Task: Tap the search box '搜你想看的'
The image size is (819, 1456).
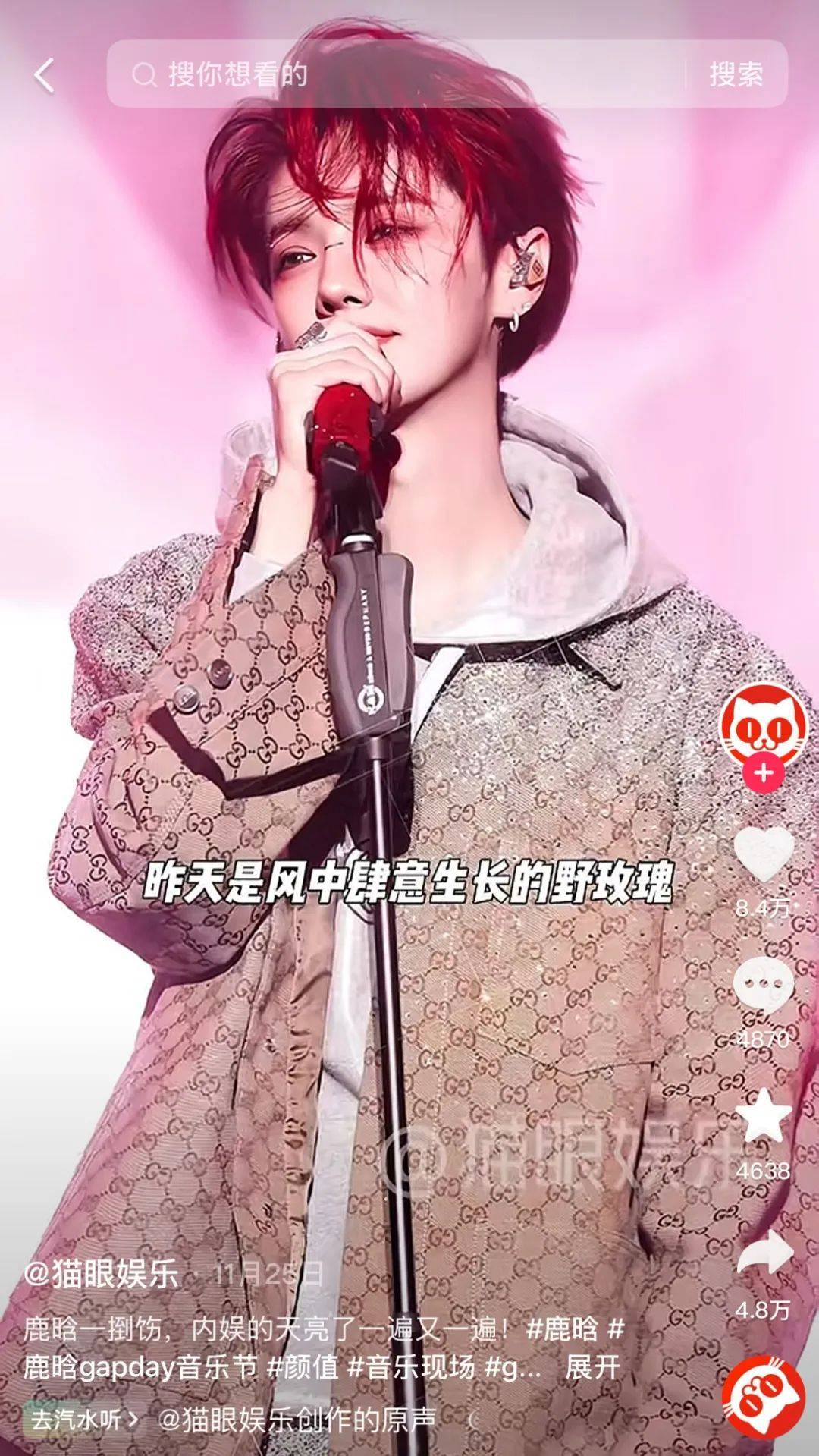Action: tap(394, 74)
